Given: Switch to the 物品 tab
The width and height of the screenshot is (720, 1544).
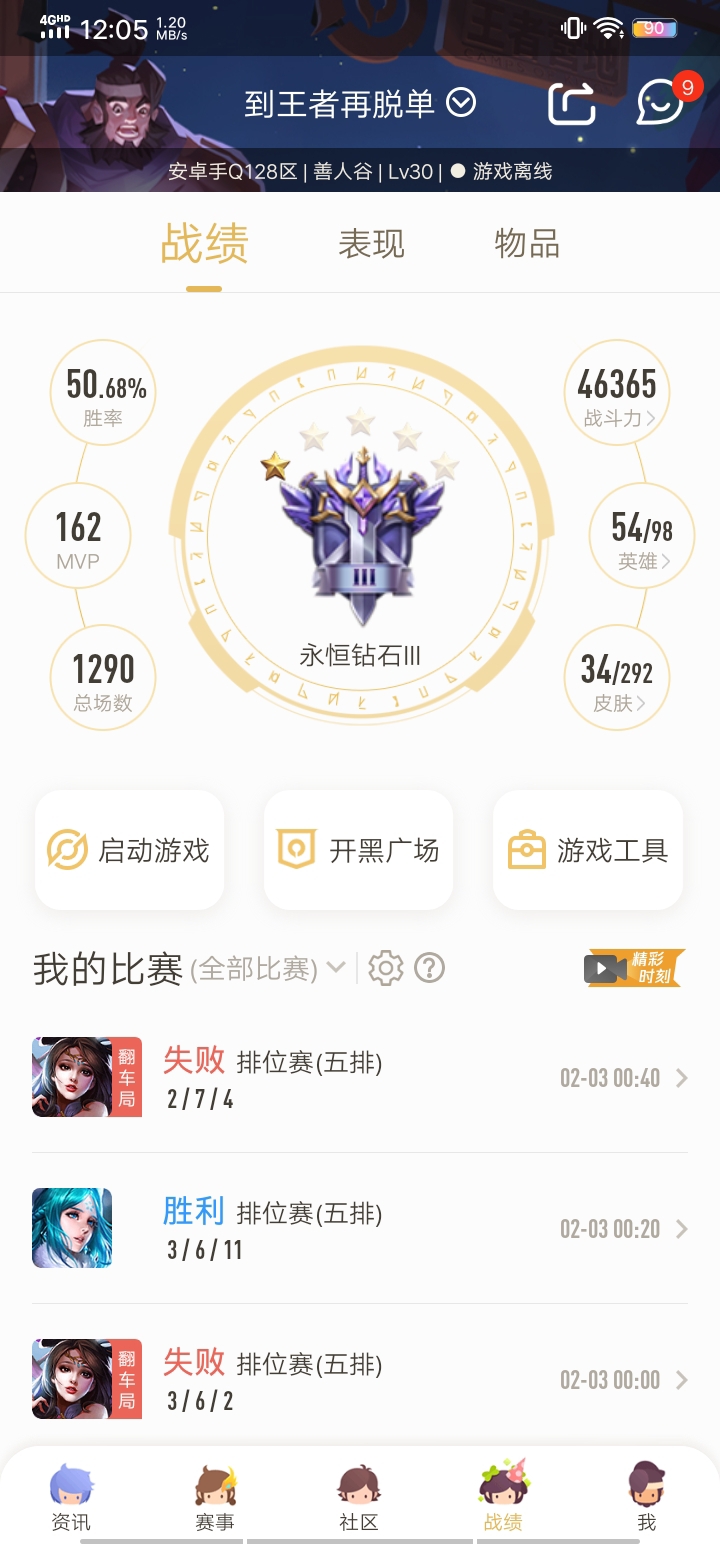Looking at the screenshot, I should pyautogui.click(x=527, y=244).
